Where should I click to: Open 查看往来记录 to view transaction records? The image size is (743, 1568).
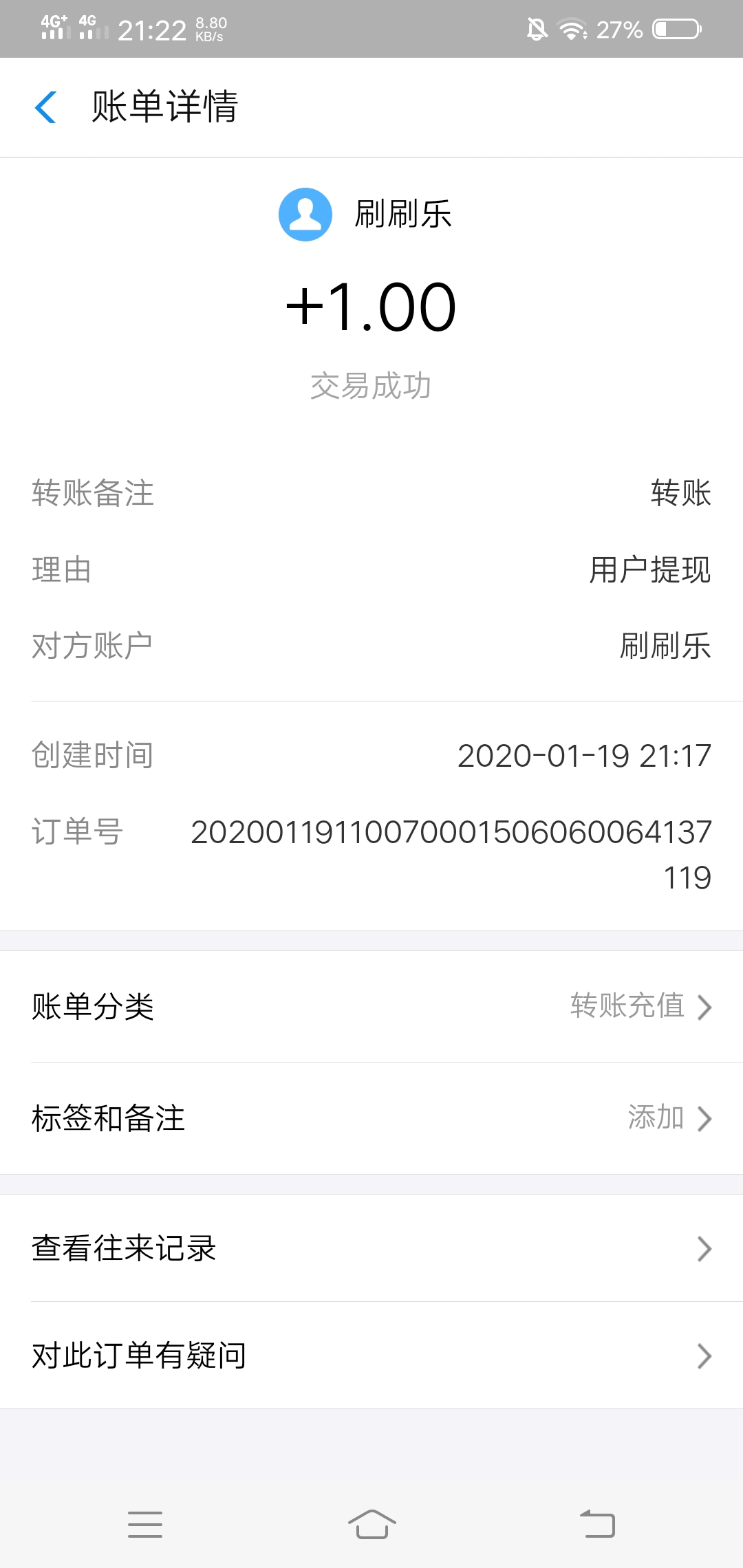click(x=122, y=1250)
